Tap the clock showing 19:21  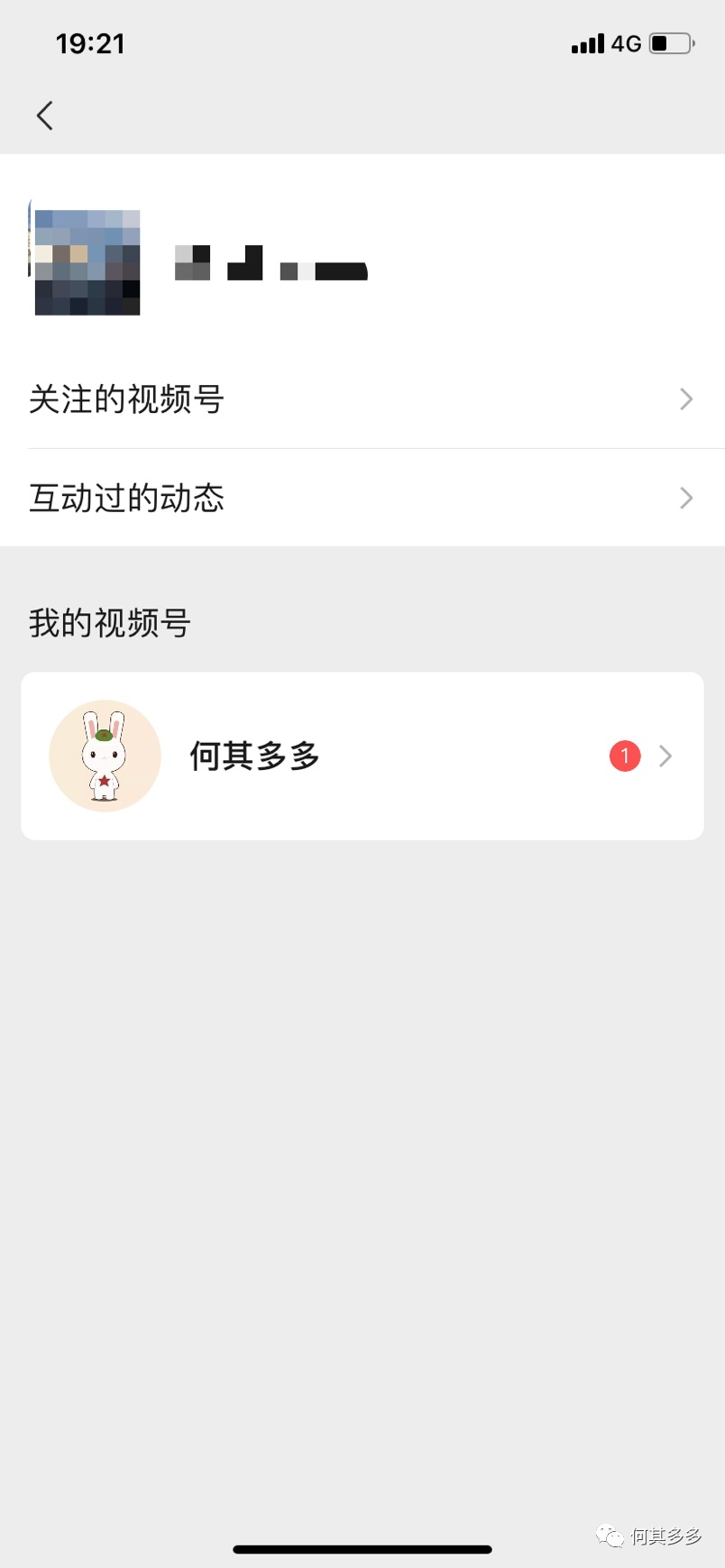90,42
